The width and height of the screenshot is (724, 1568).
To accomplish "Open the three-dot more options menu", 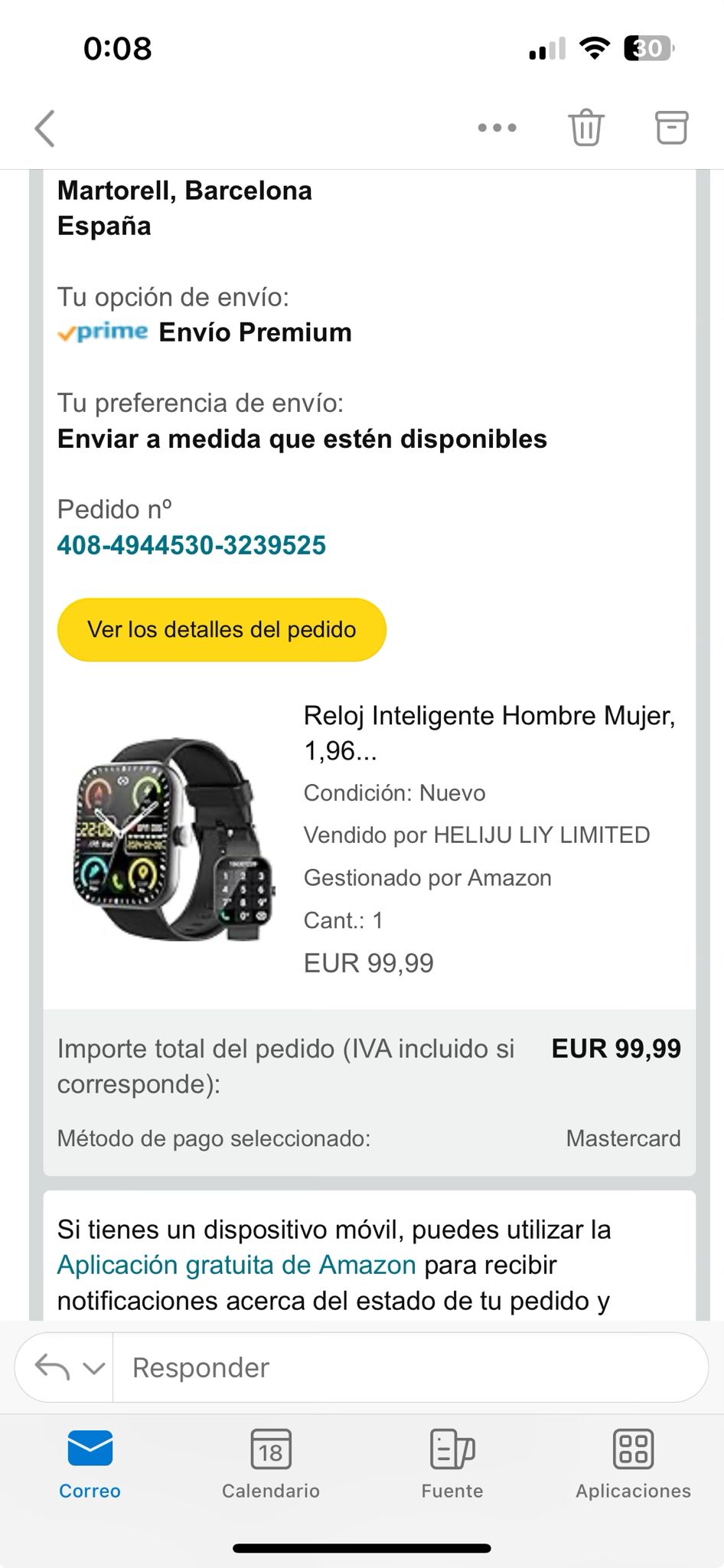I will point(497,128).
